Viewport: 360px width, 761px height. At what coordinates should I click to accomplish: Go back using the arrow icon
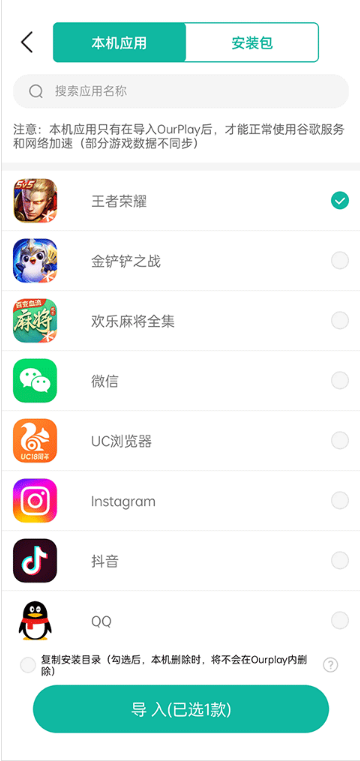pyautogui.click(x=27, y=42)
